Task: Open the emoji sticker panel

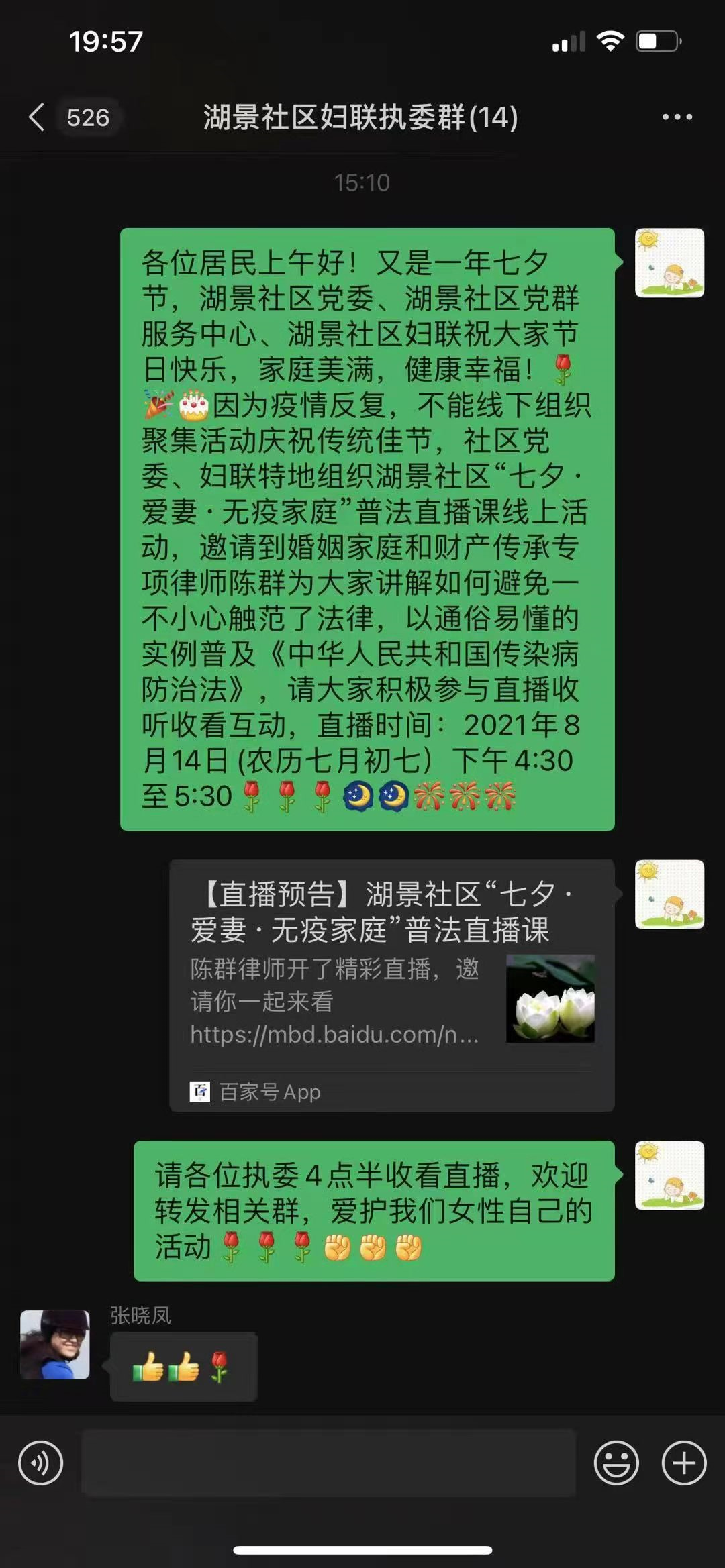Action: tap(616, 1463)
